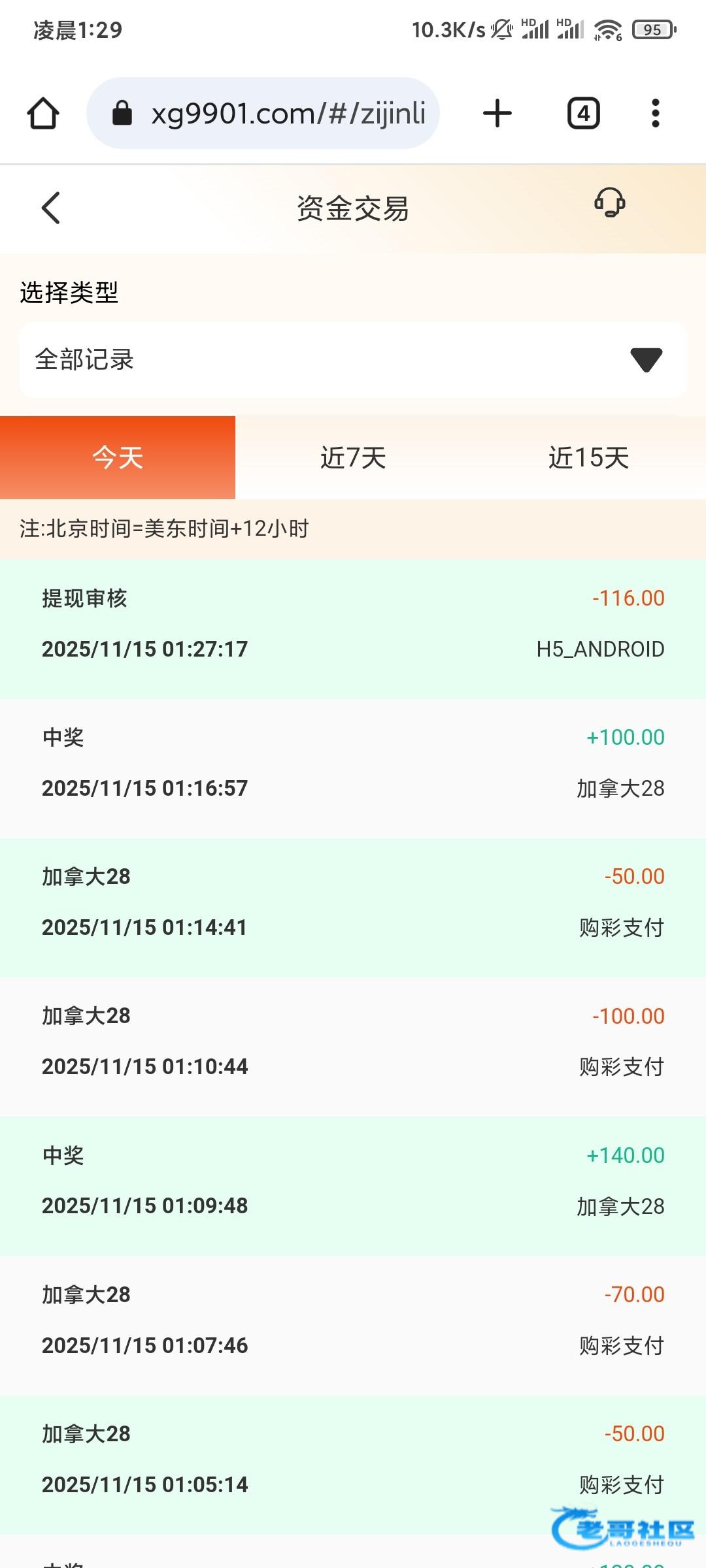This screenshot has width=706, height=1568.
Task: Go back from the 资金交易 page
Action: [x=51, y=208]
